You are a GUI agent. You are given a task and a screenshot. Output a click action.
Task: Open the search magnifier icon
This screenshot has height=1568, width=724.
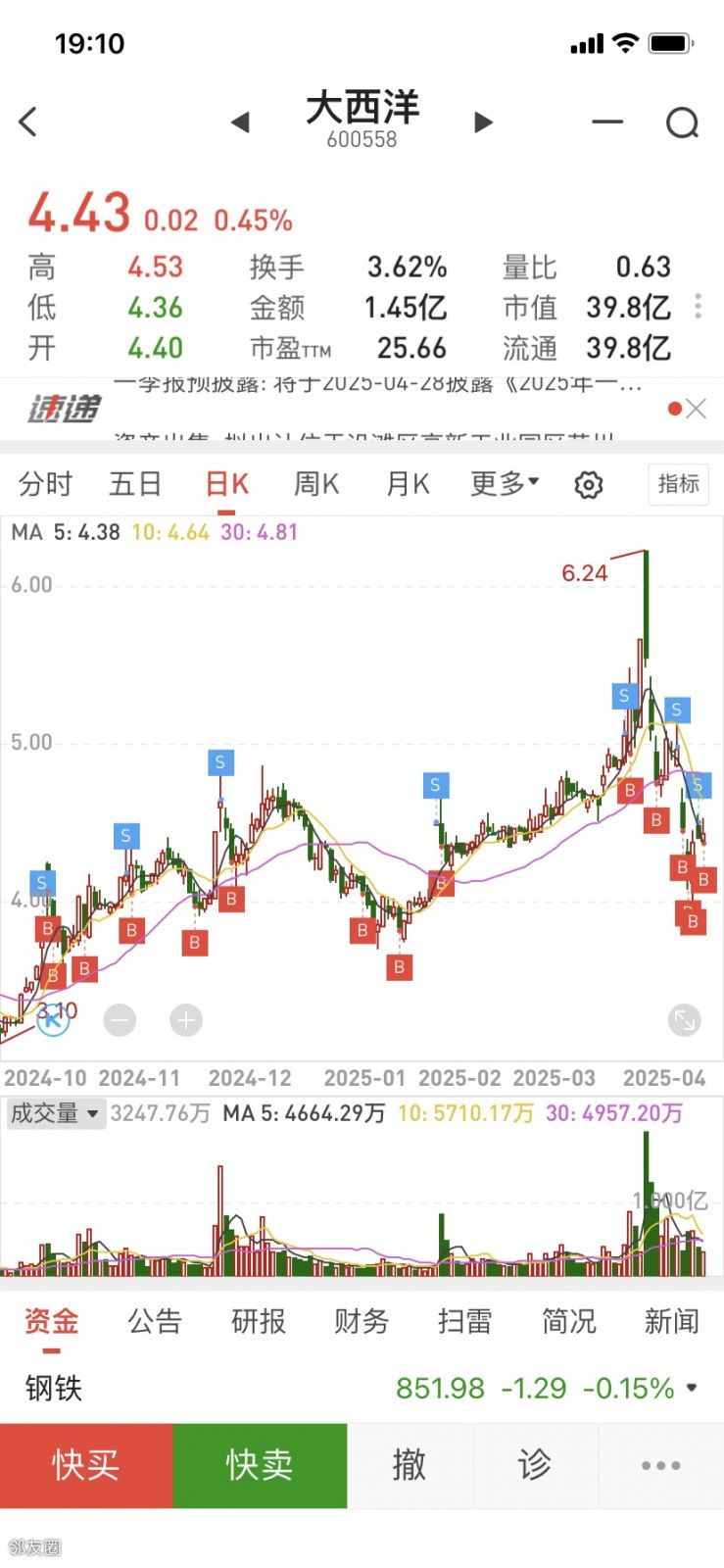(x=682, y=122)
